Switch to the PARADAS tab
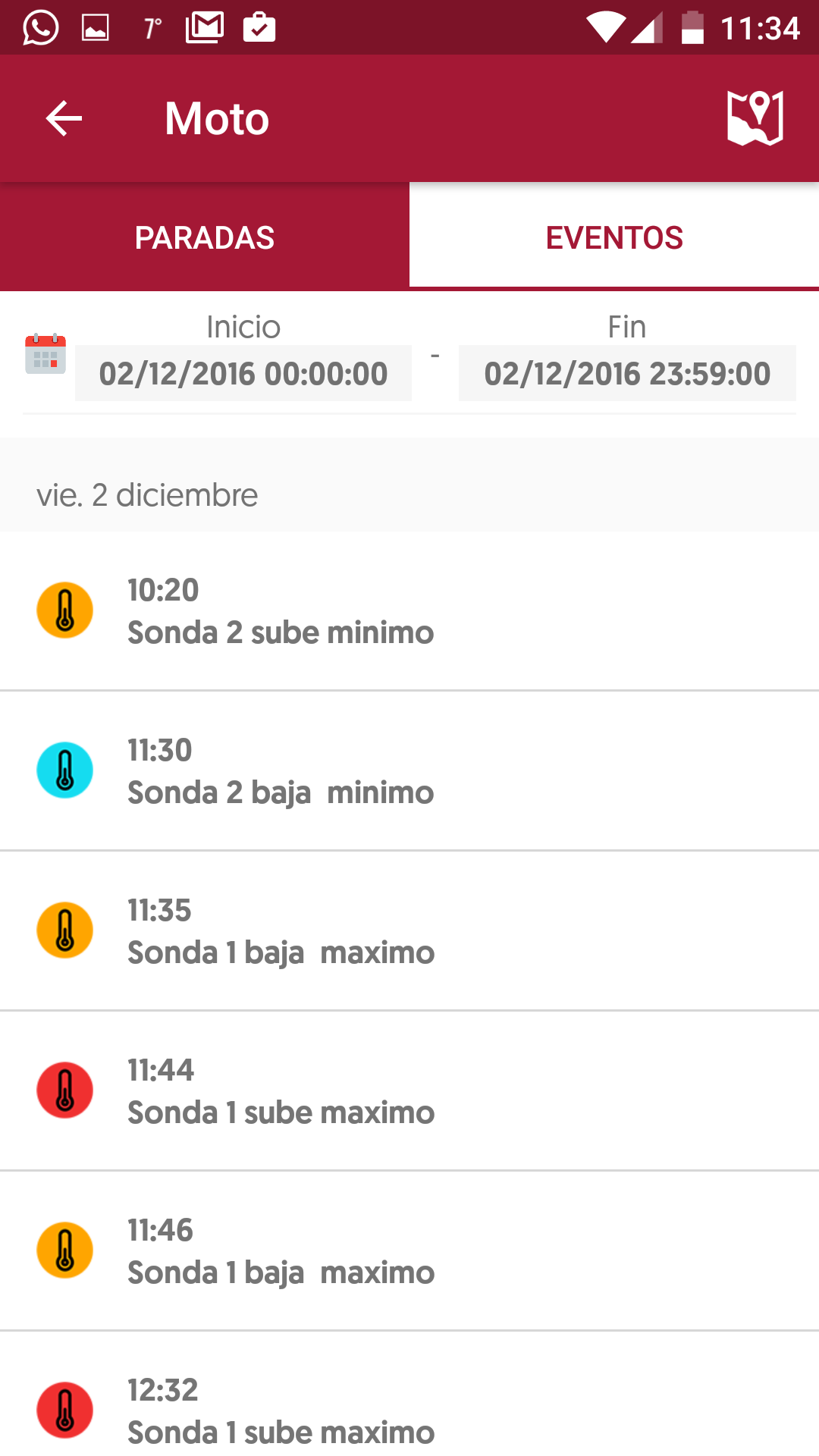819x1456 pixels. tap(205, 237)
